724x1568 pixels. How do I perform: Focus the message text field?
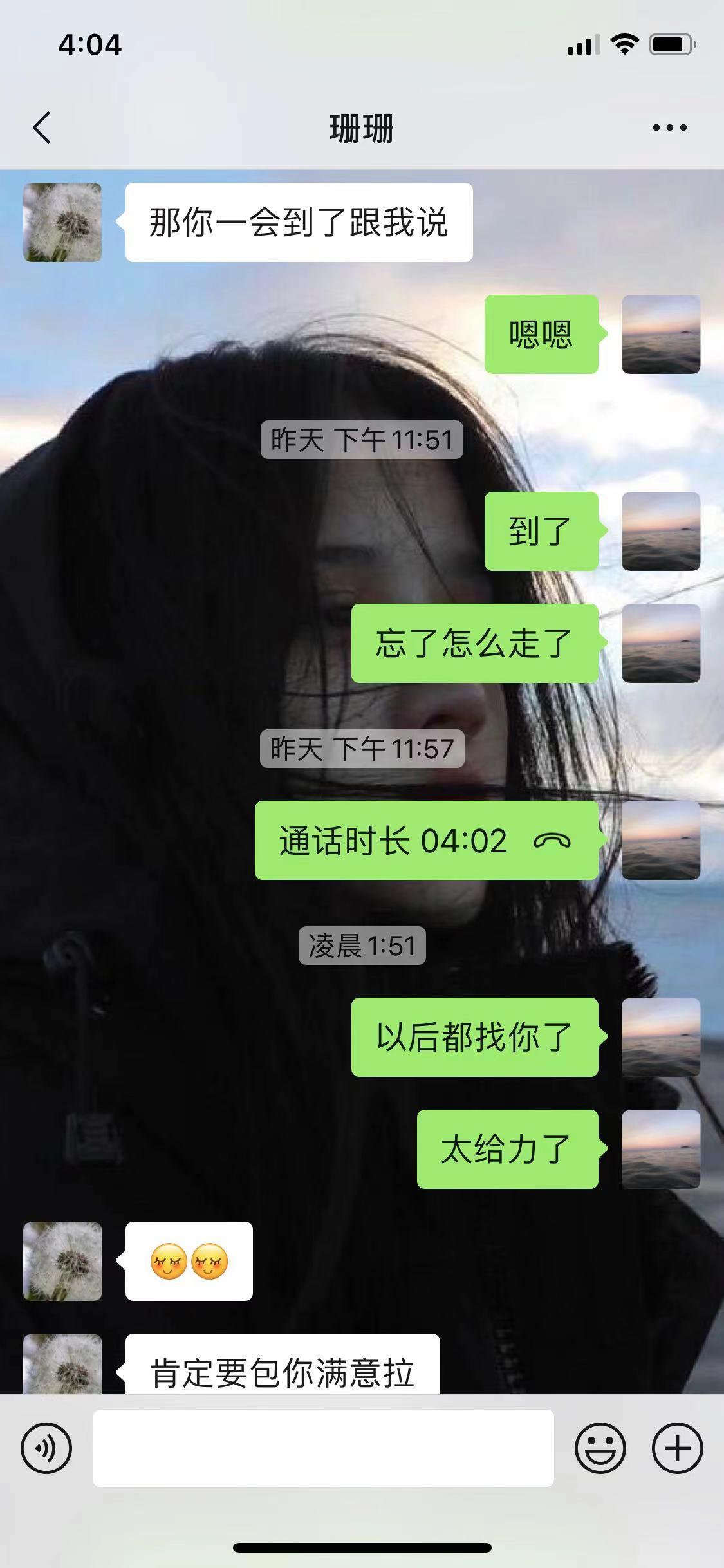[x=323, y=1448]
